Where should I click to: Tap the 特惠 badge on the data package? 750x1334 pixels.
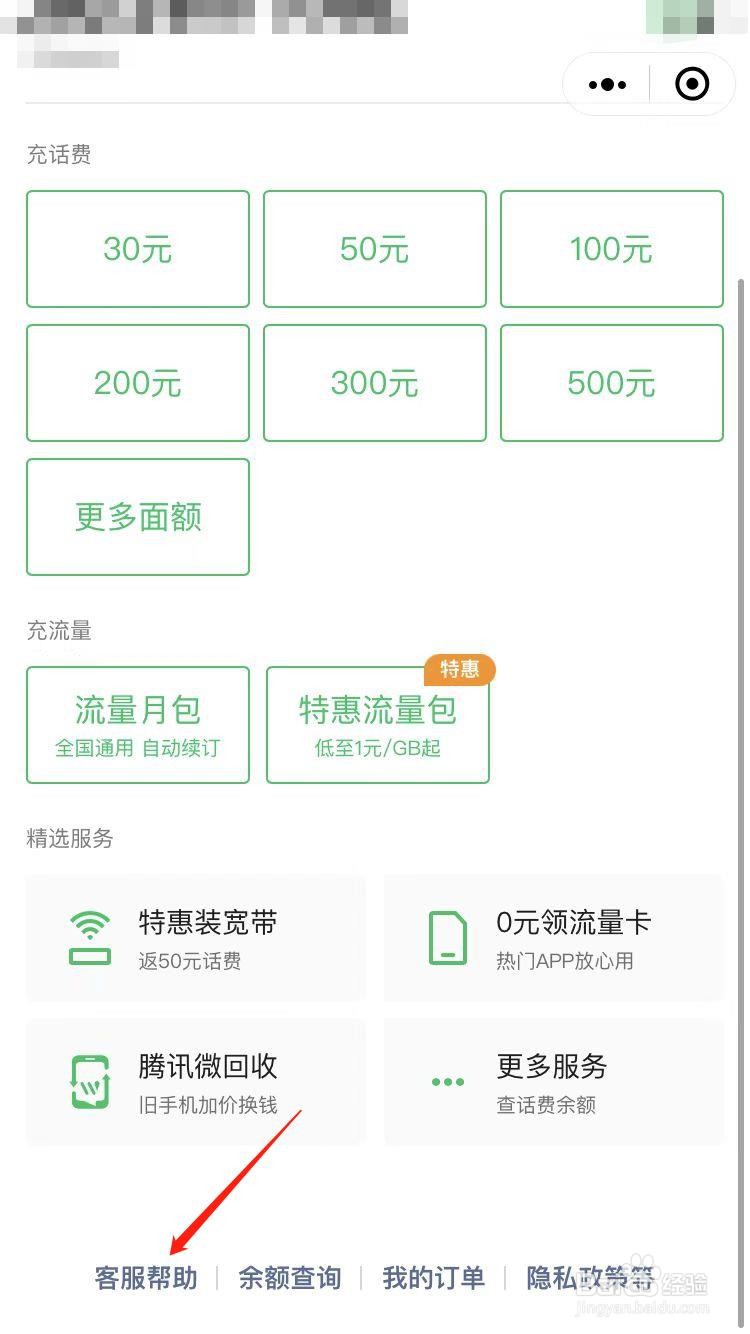(x=460, y=670)
